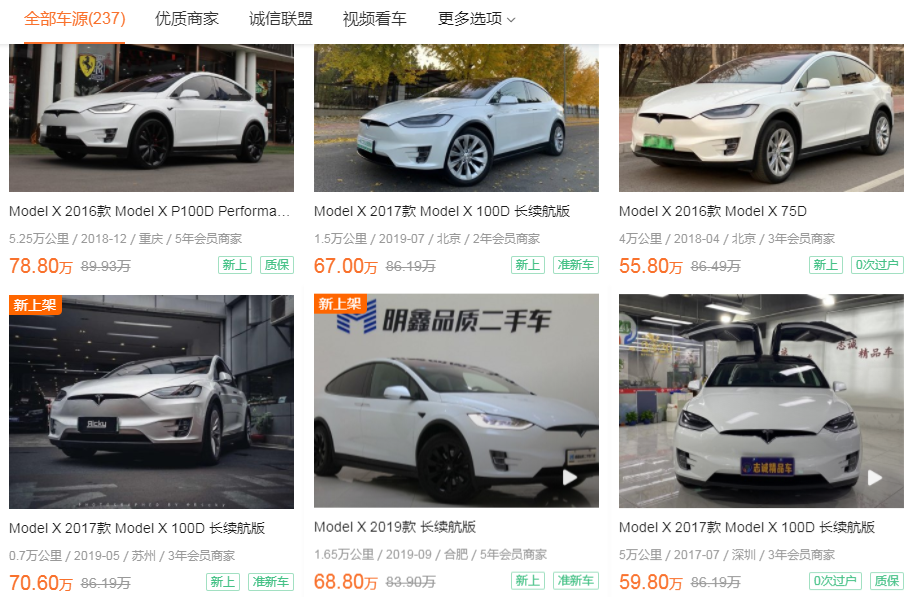Viewport: 904px width, 597px height.
Task: Expand the 更多选项 dropdown
Action: coord(476,19)
